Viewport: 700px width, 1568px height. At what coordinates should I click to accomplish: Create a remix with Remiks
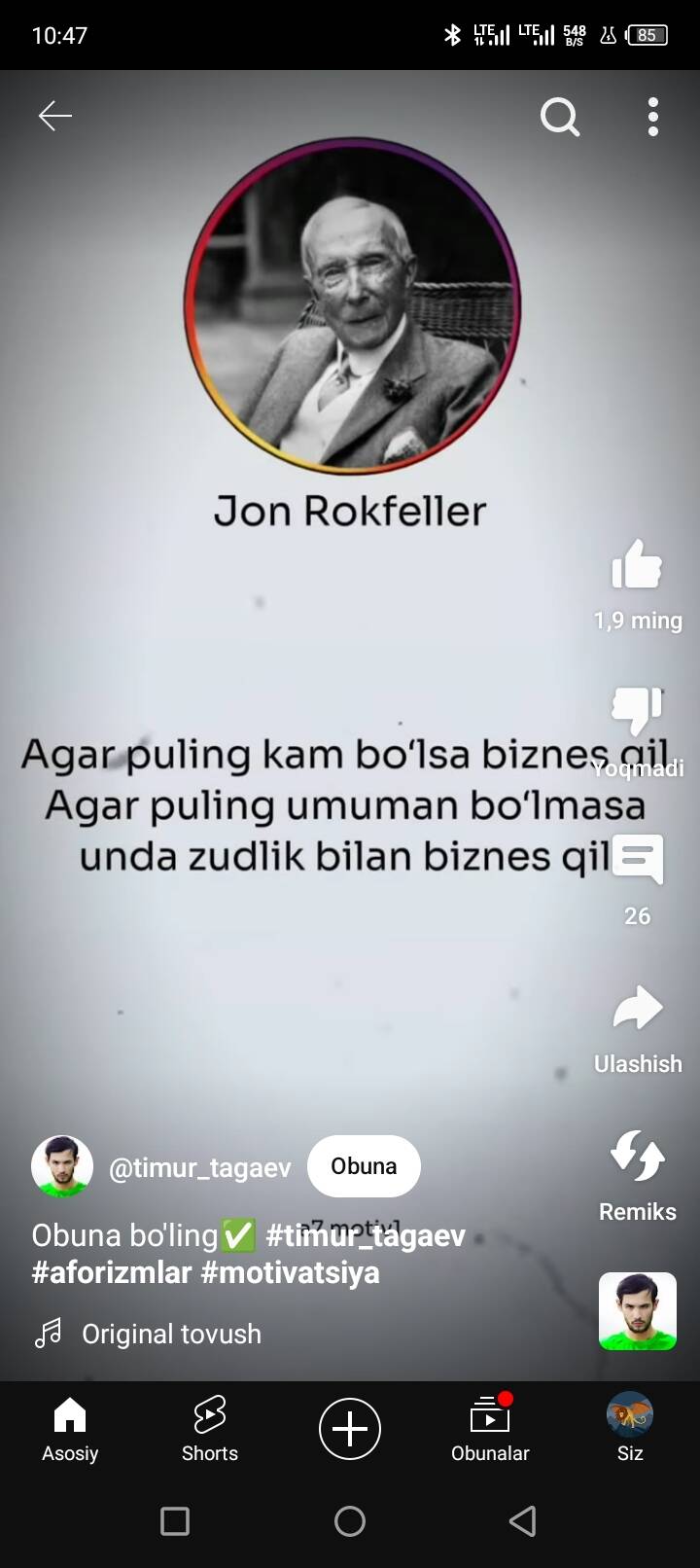(x=637, y=1158)
